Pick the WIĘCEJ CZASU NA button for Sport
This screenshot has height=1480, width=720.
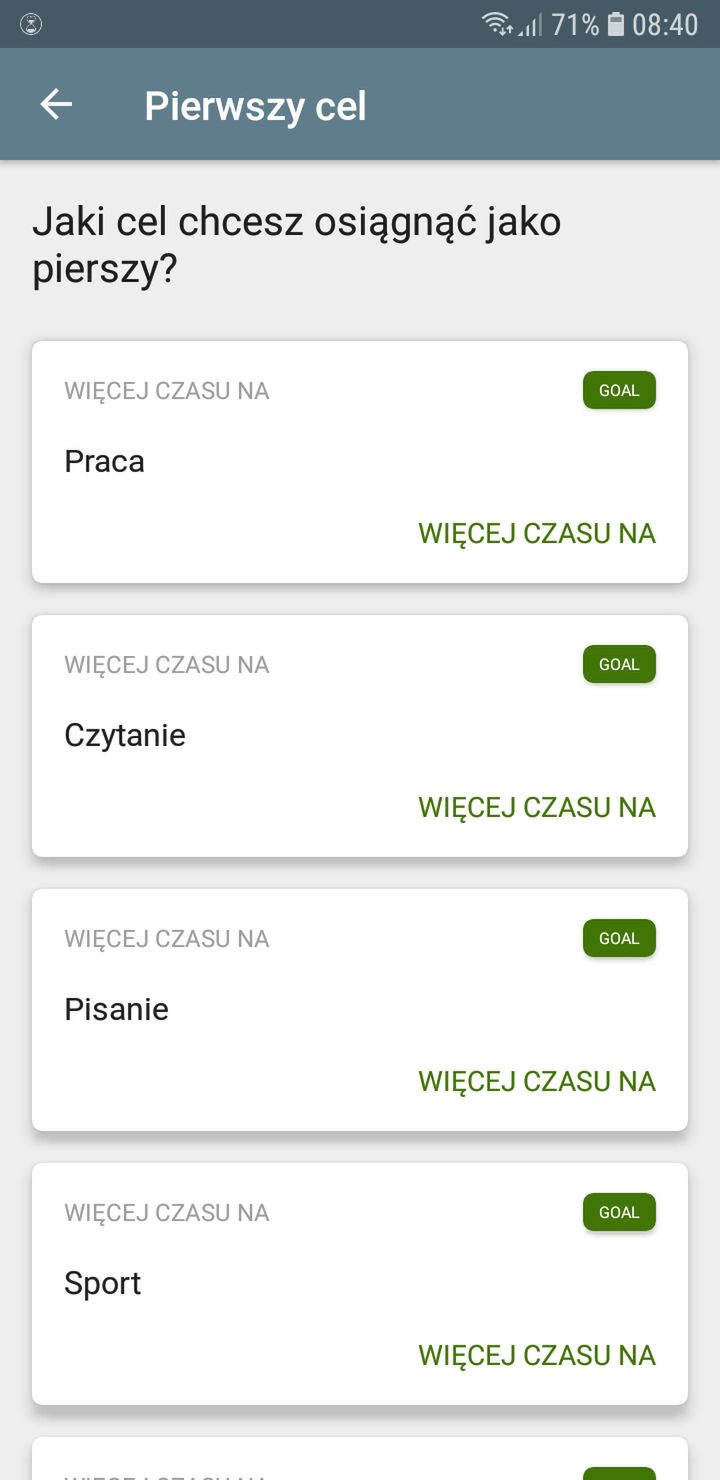pyautogui.click(x=537, y=1355)
